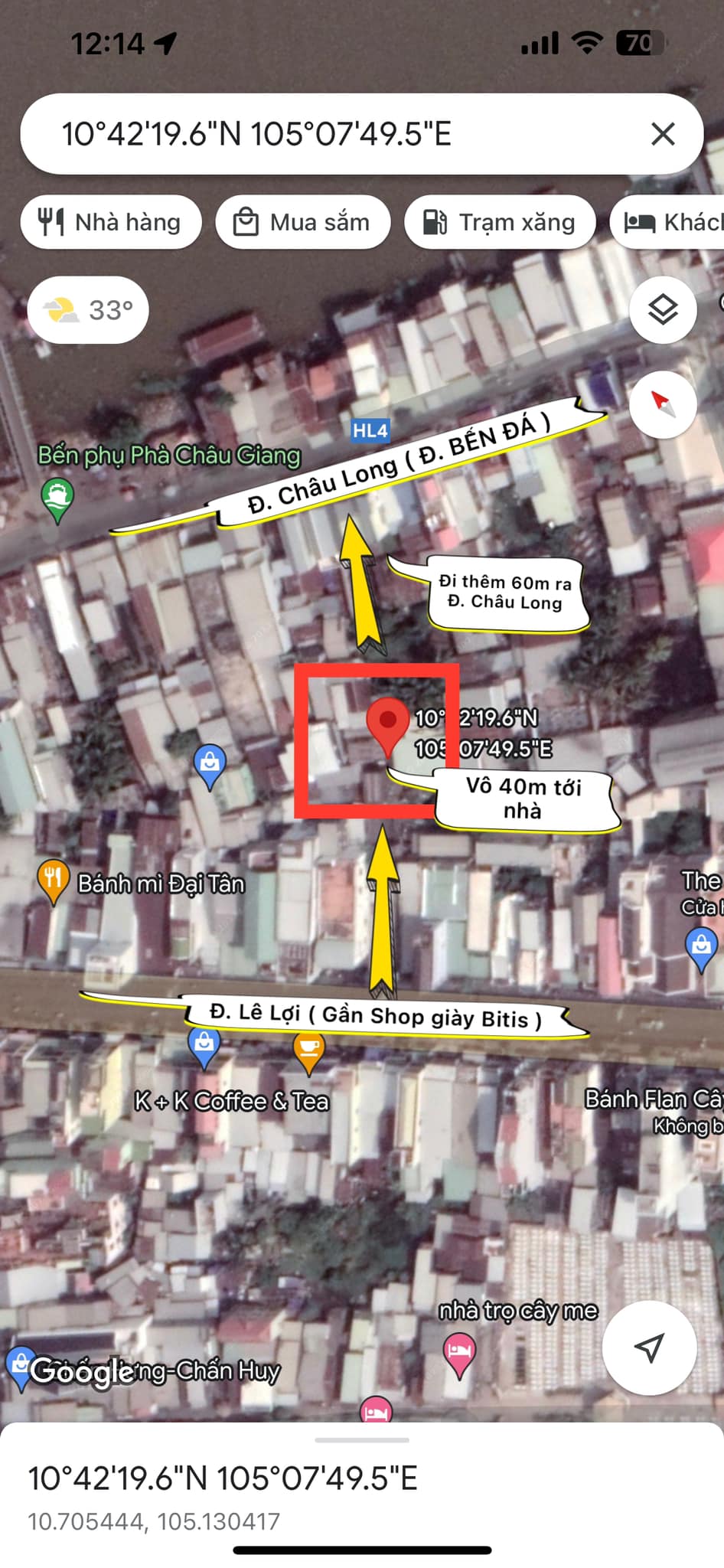This screenshot has height=1568, width=724.
Task: Open Bến phụ Phà Châu Giang pin
Action: click(x=57, y=498)
